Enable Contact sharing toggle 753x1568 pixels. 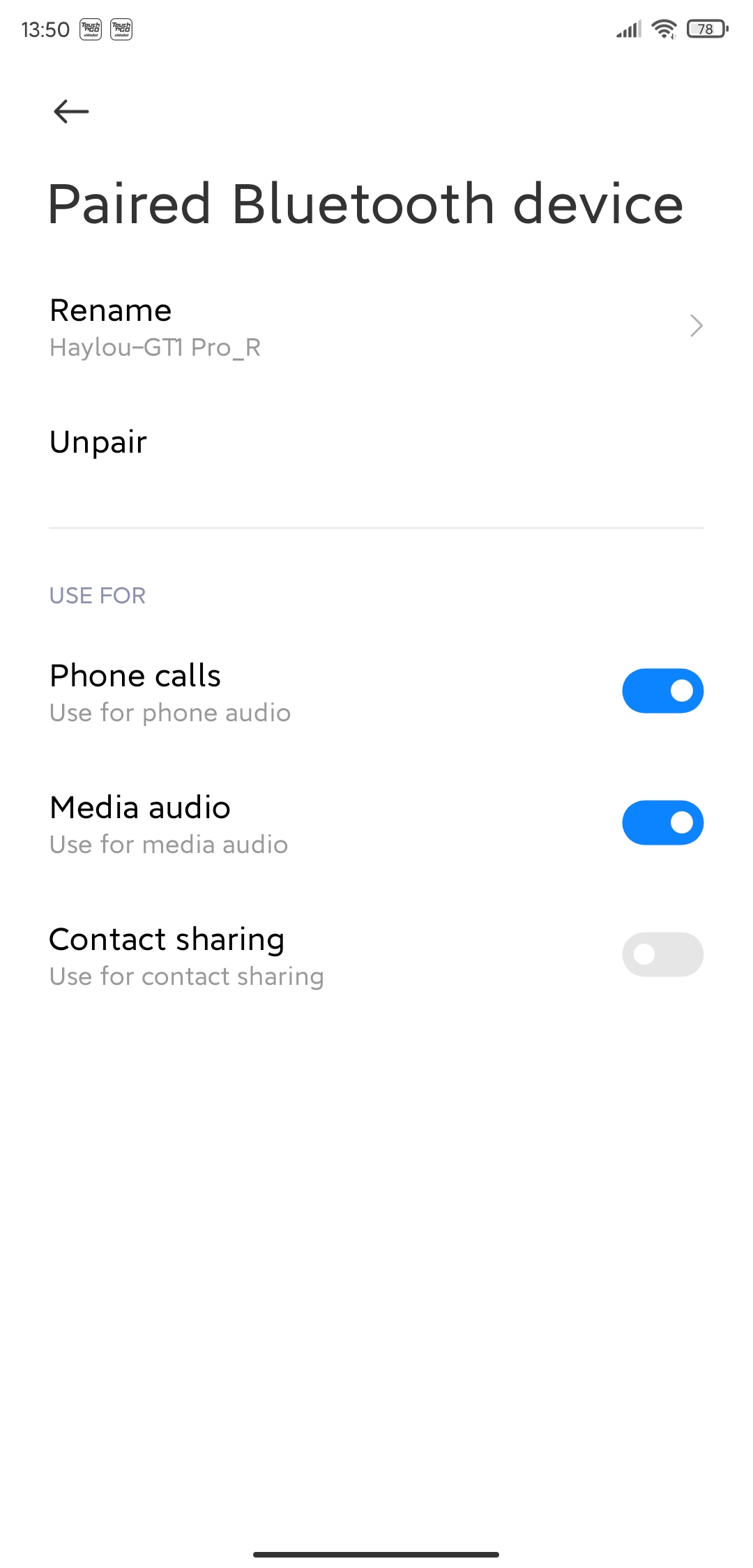pyautogui.click(x=662, y=955)
